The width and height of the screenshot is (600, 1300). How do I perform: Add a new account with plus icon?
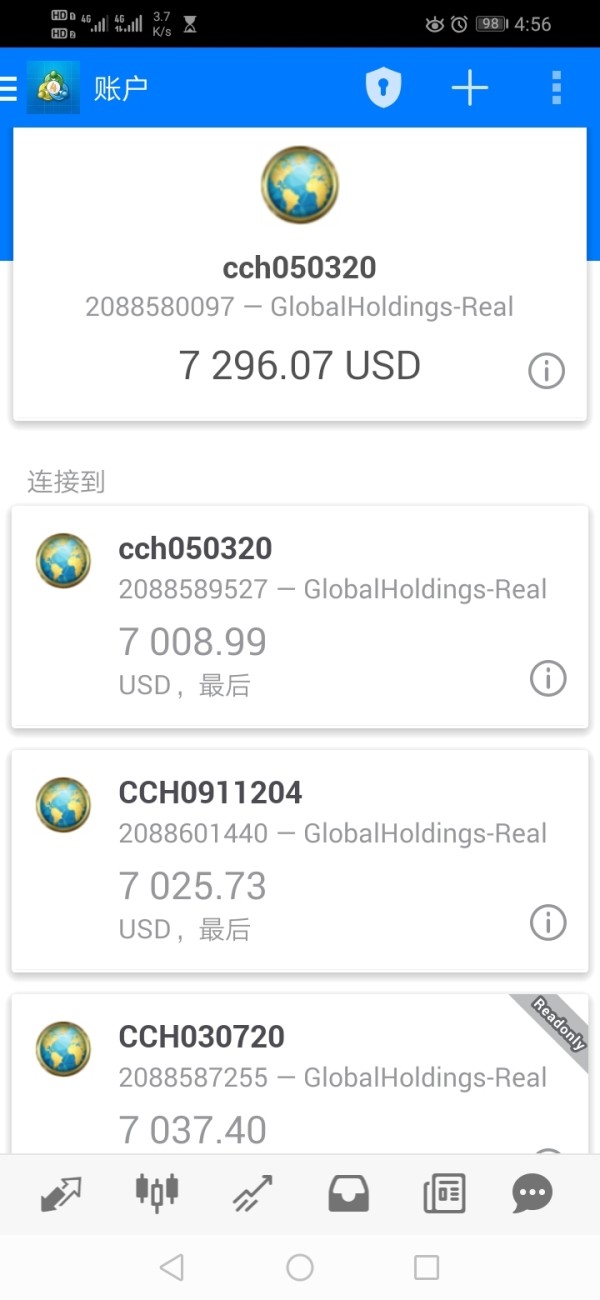pyautogui.click(x=469, y=88)
